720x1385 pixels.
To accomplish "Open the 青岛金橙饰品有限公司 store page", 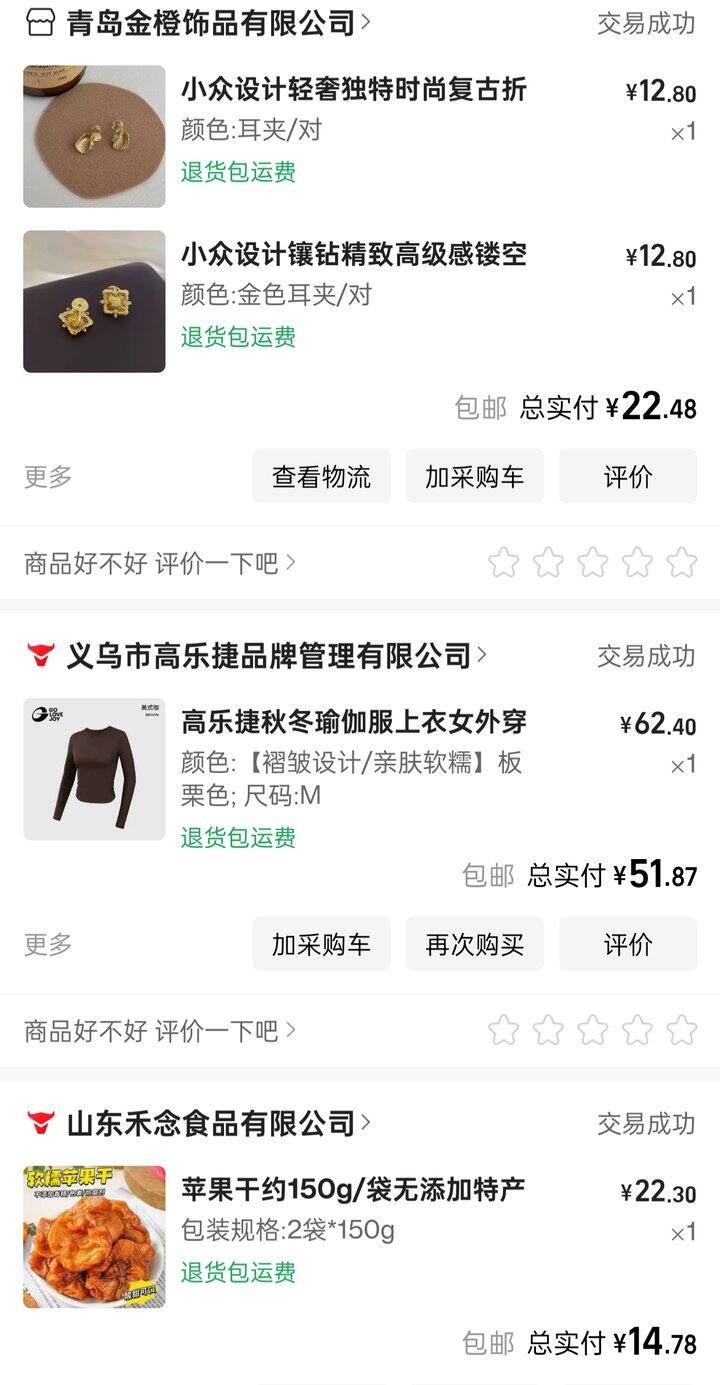I will tap(211, 22).
